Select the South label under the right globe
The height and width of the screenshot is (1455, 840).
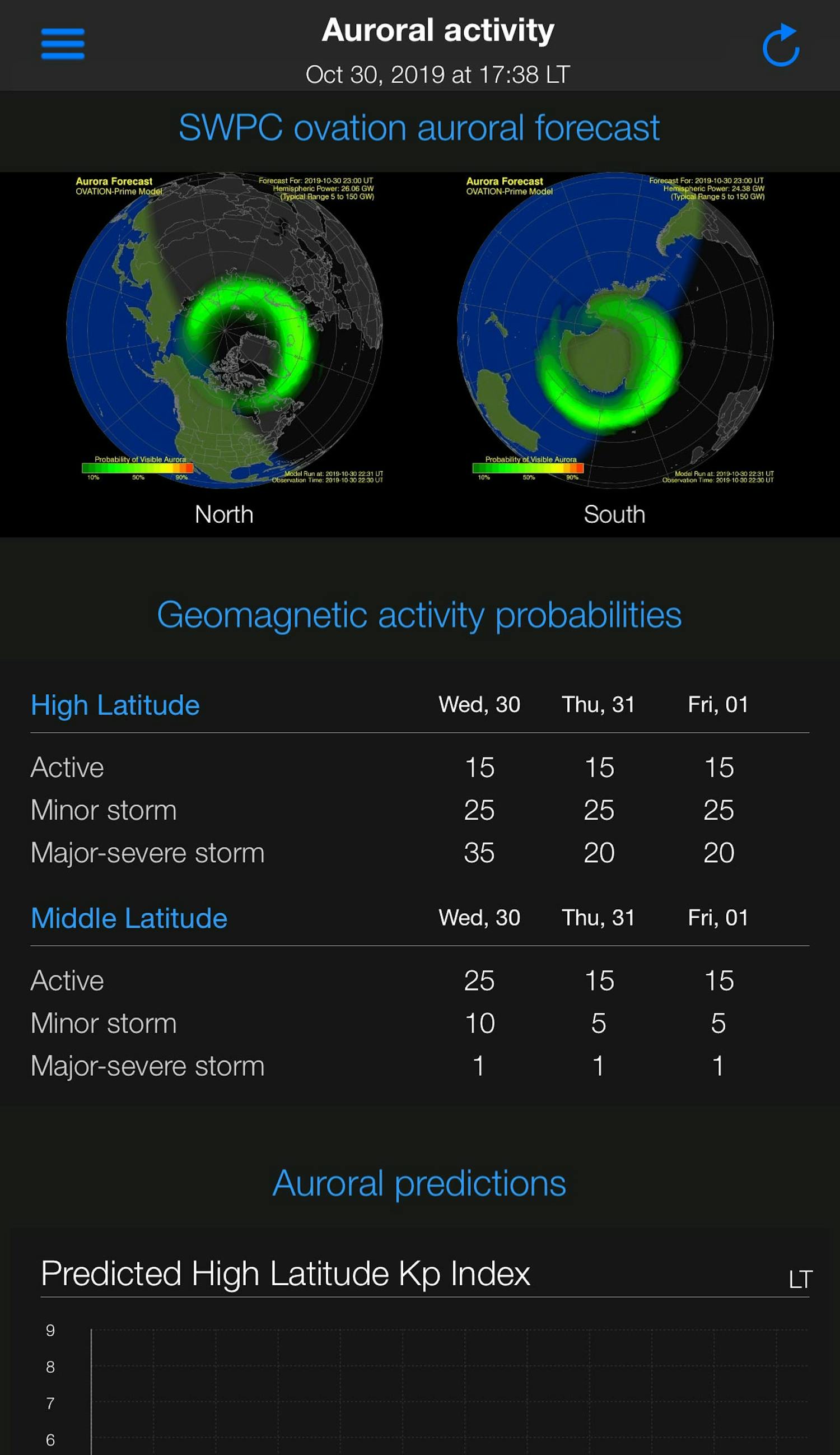[x=615, y=514]
